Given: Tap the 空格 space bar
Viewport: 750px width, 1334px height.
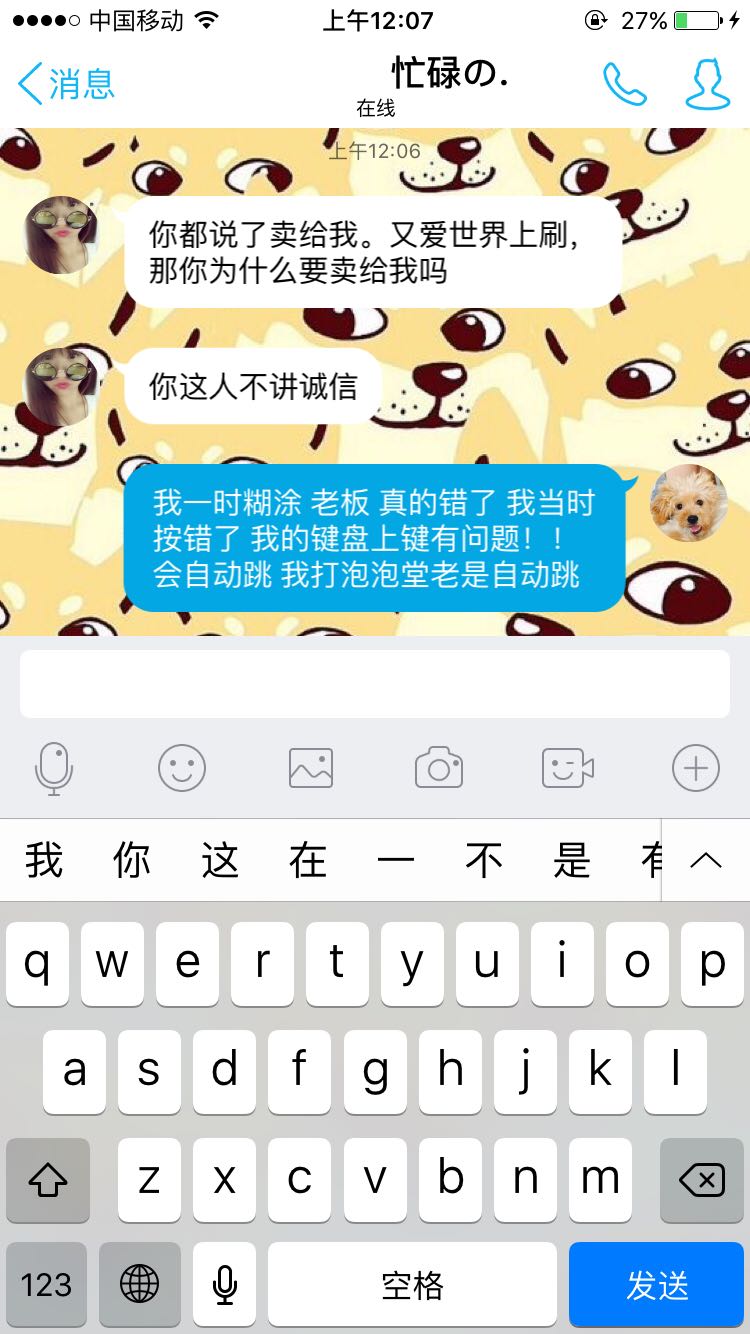Looking at the screenshot, I should tap(412, 1285).
